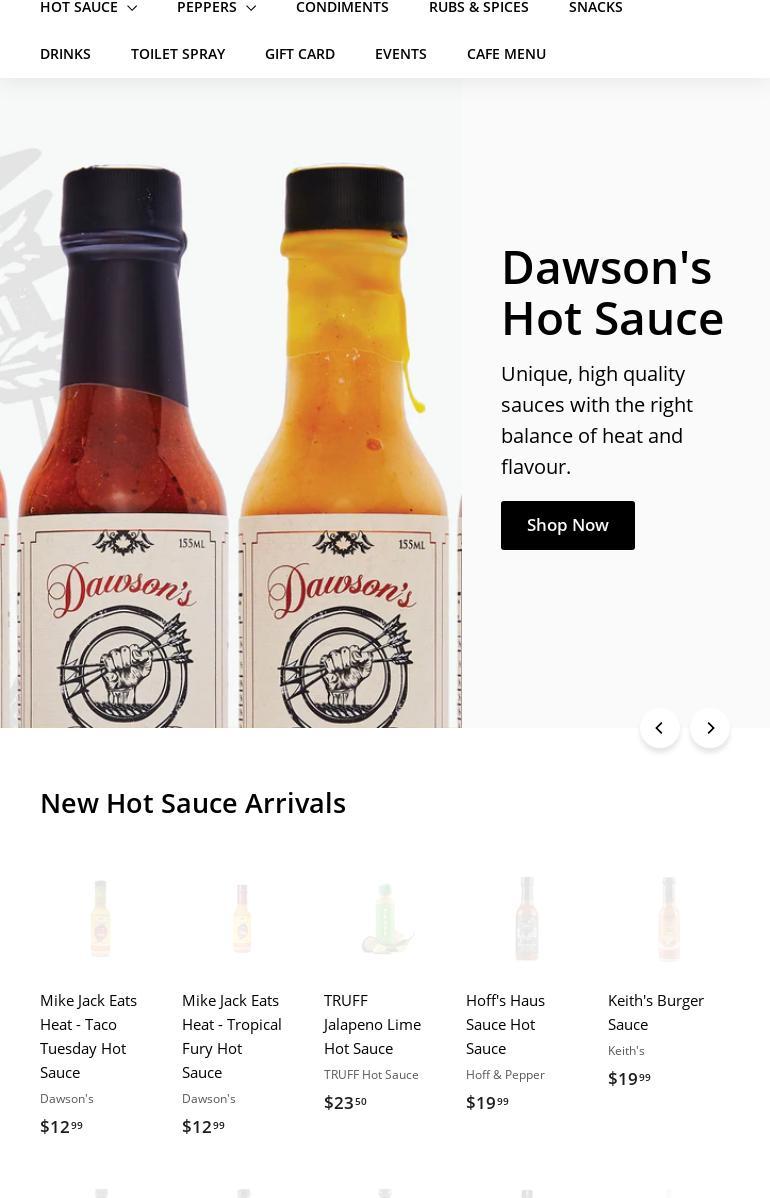Expand the Peppers dropdown
This screenshot has height=1198, width=770.
[216, 8]
